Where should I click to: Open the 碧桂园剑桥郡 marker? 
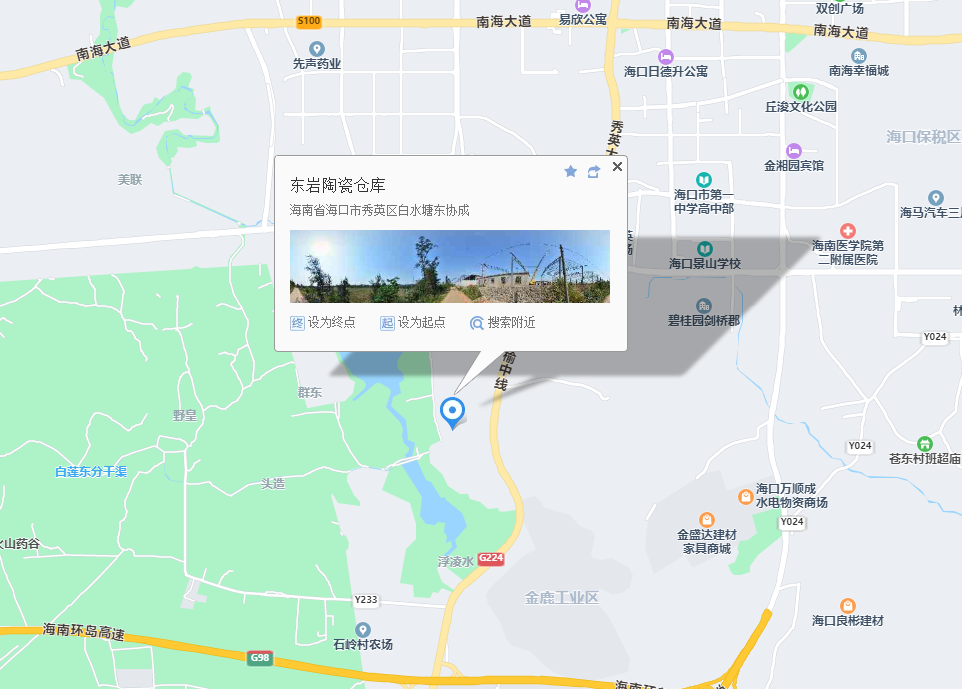click(704, 305)
